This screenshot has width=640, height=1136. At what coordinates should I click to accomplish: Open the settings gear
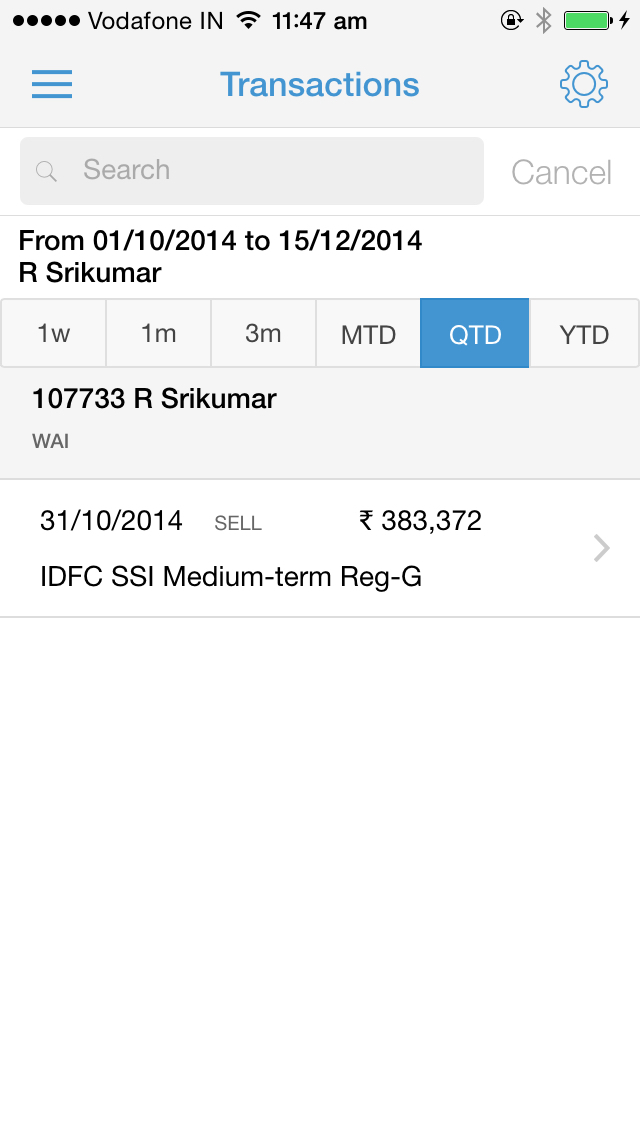[583, 85]
